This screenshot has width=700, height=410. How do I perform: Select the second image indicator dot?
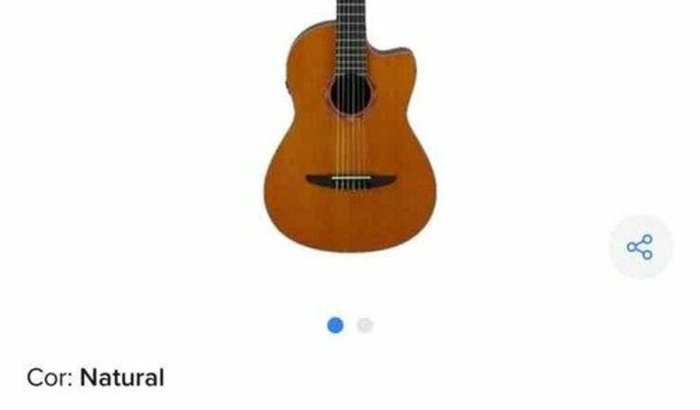(x=365, y=325)
